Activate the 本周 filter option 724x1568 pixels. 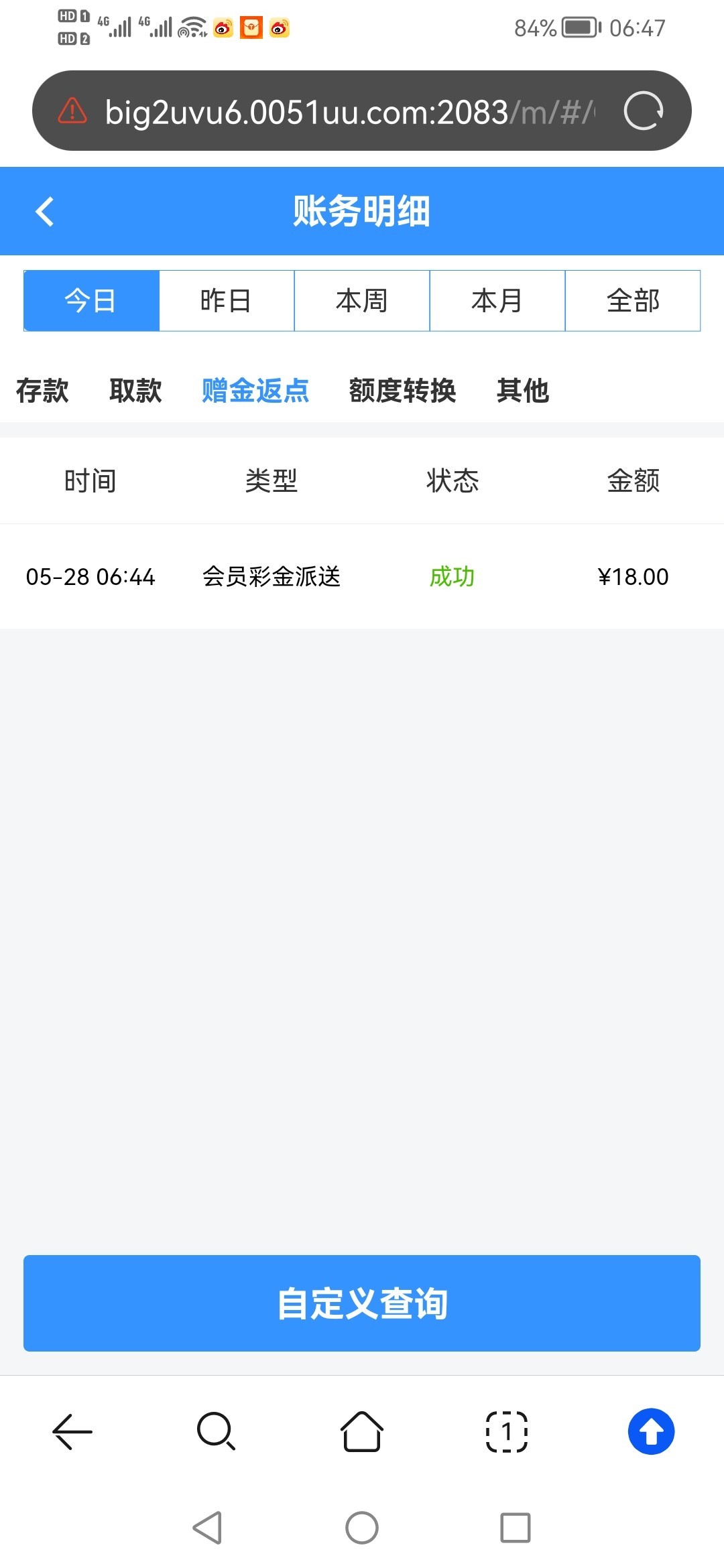[361, 301]
